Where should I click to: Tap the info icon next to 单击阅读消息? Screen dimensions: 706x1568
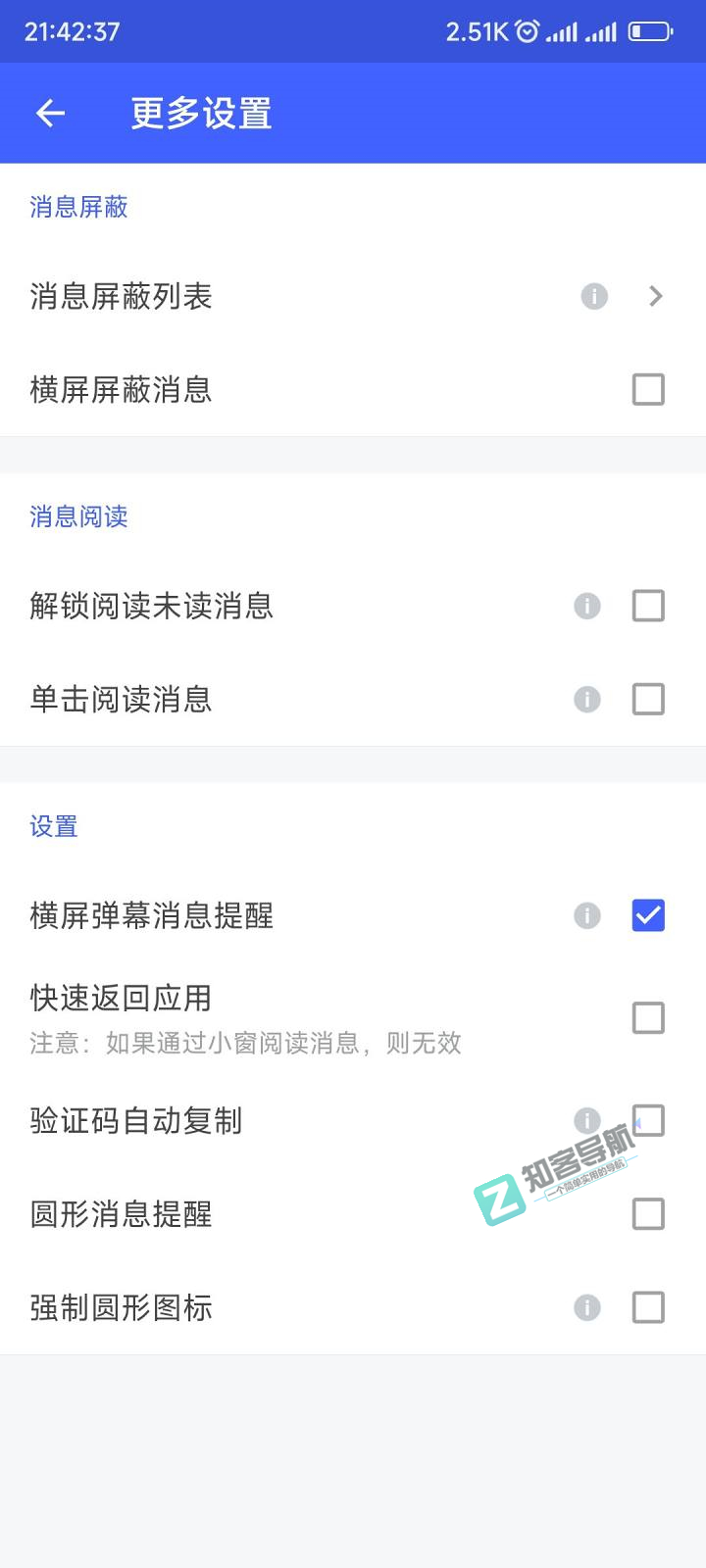tap(586, 699)
